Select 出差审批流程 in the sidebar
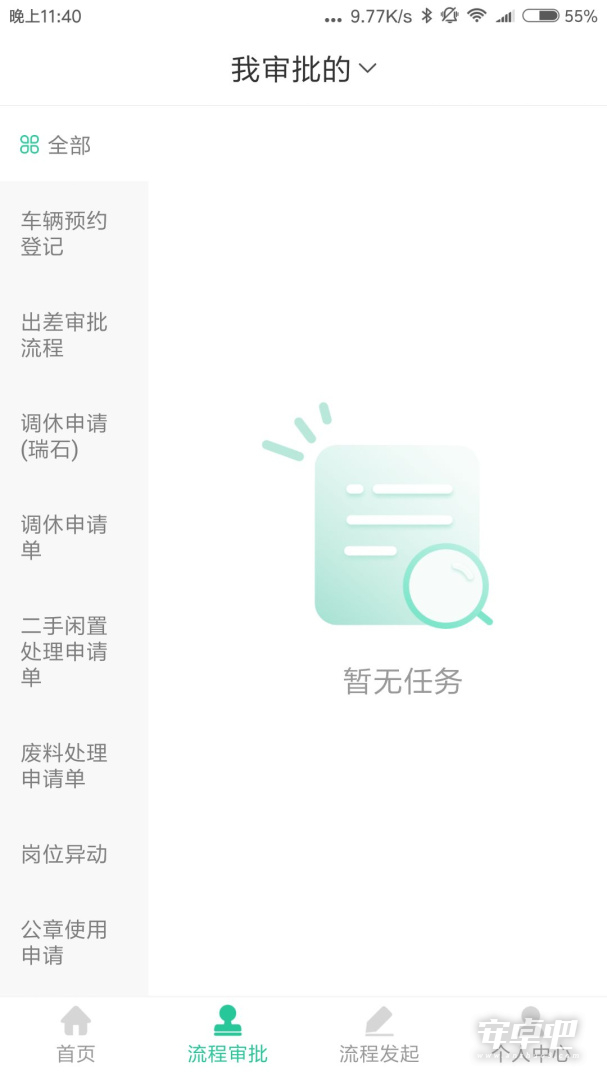Image resolution: width=607 pixels, height=1080 pixels. point(74,335)
